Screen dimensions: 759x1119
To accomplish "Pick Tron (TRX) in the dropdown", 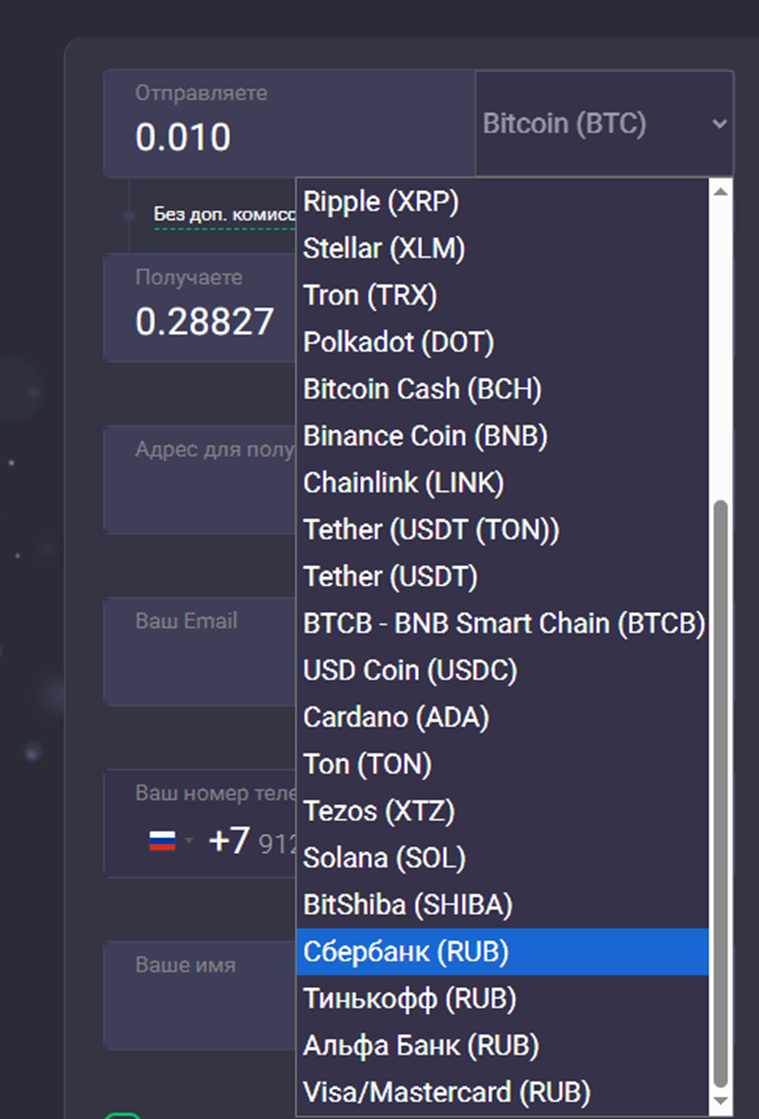I will coord(370,295).
